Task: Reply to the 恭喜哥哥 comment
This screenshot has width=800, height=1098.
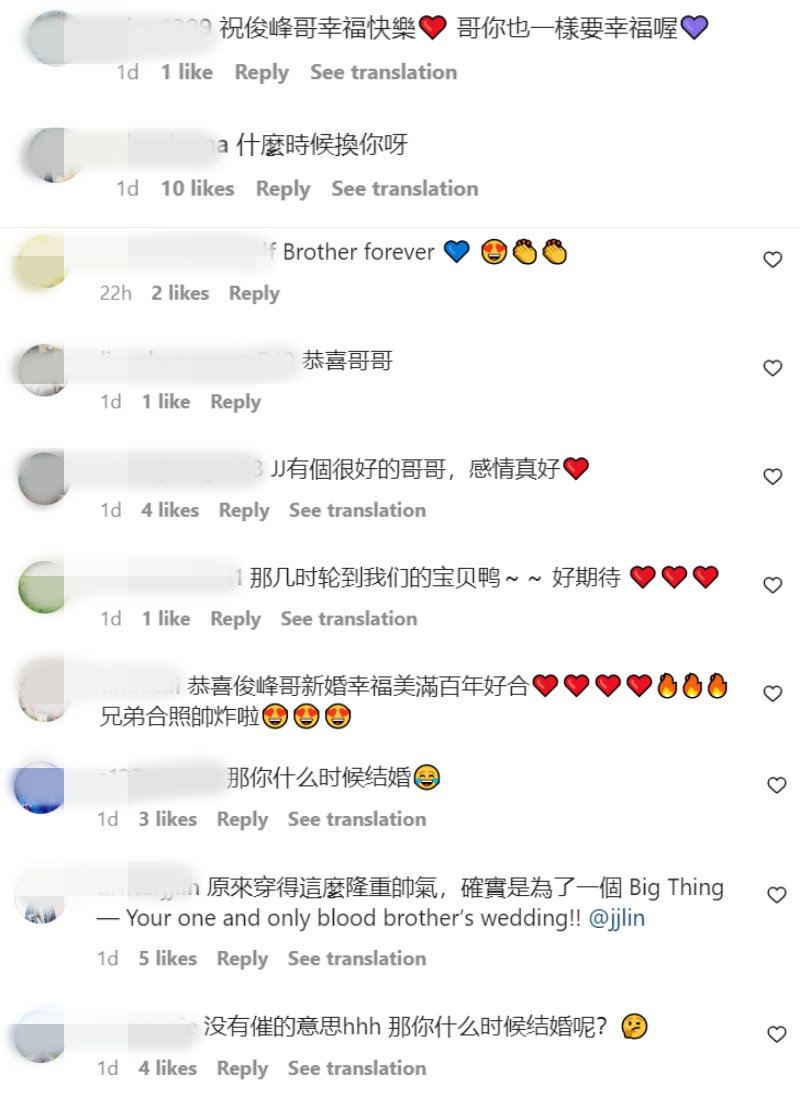Action: click(x=235, y=401)
